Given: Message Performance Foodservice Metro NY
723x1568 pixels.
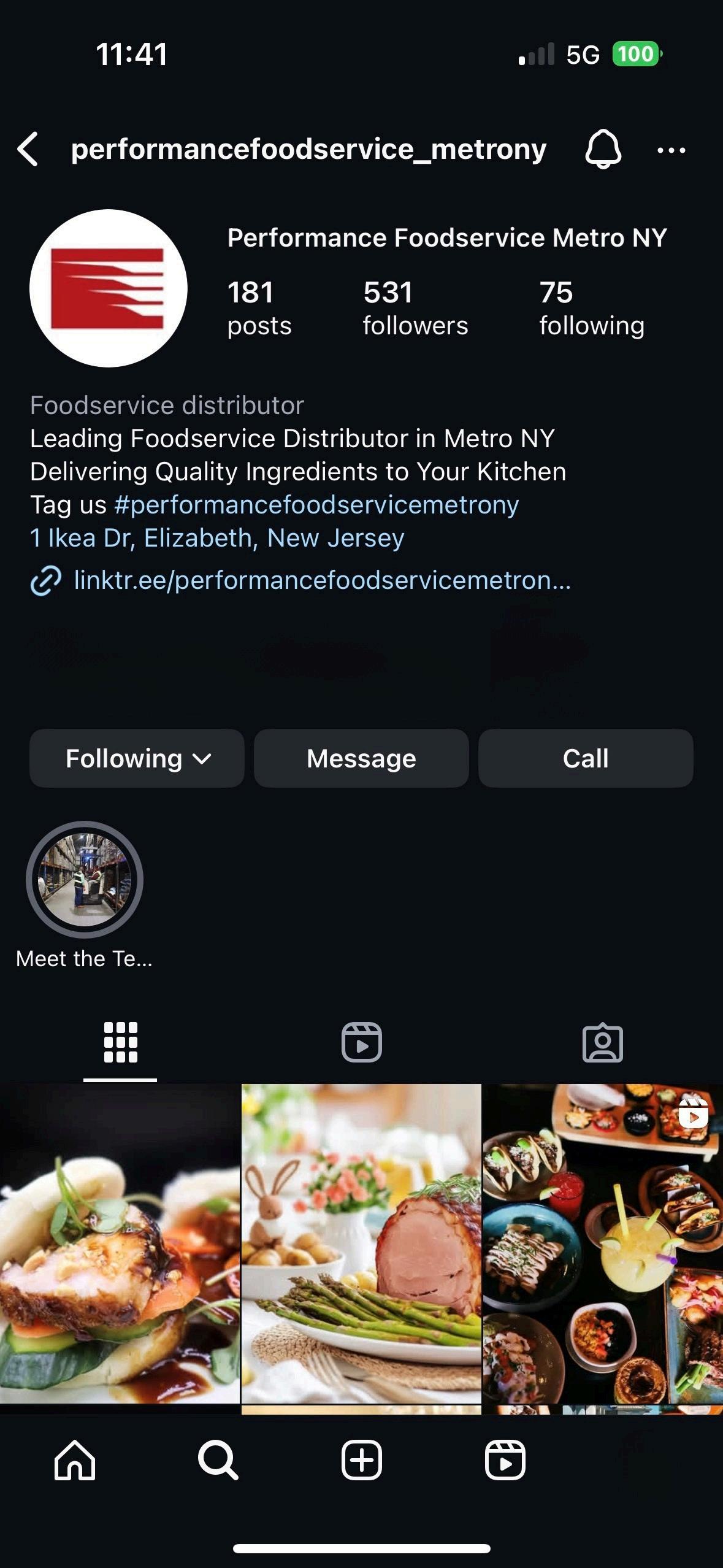Looking at the screenshot, I should [361, 758].
